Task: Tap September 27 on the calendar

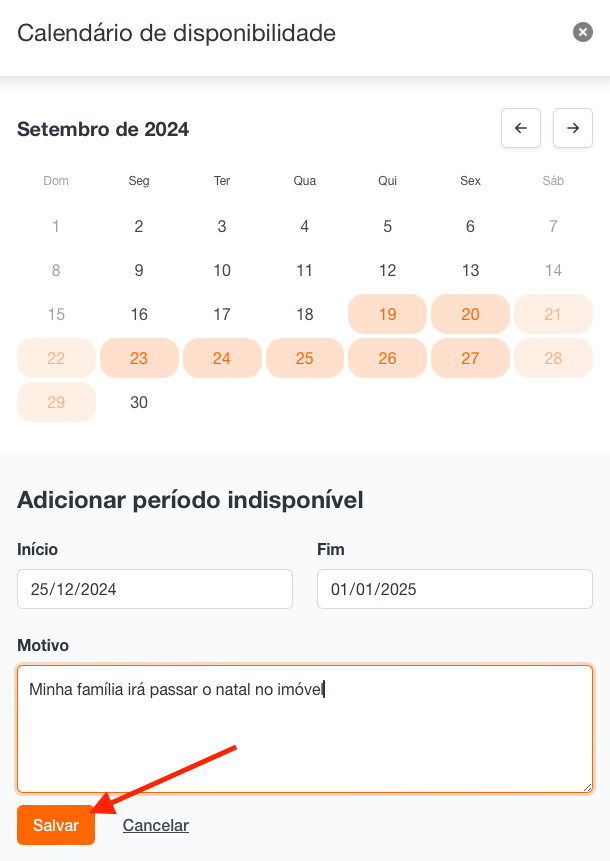Action: (470, 358)
